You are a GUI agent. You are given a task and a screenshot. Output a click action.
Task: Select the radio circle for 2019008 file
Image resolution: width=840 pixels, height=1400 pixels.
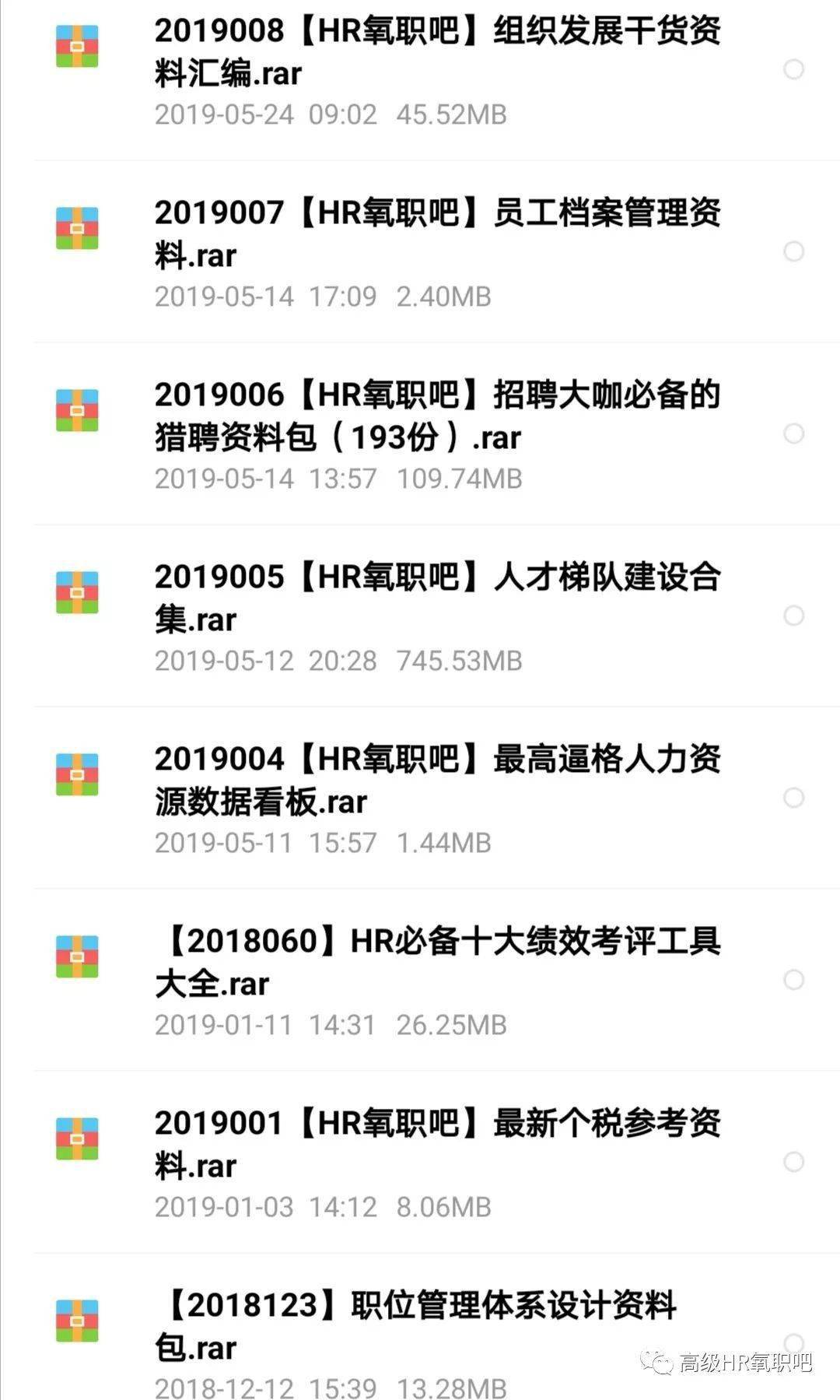793,69
